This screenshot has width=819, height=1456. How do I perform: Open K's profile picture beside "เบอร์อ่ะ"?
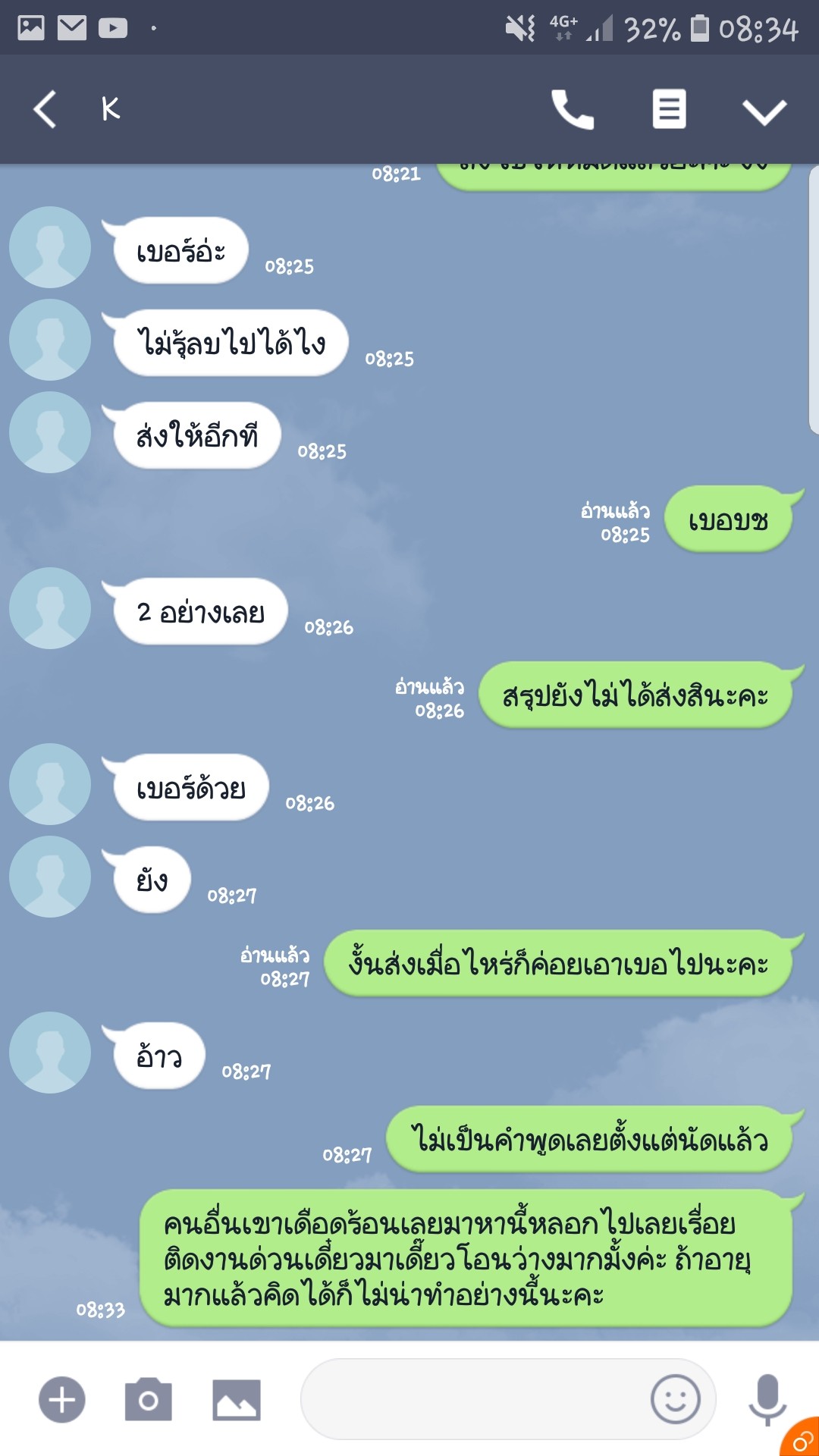click(50, 247)
